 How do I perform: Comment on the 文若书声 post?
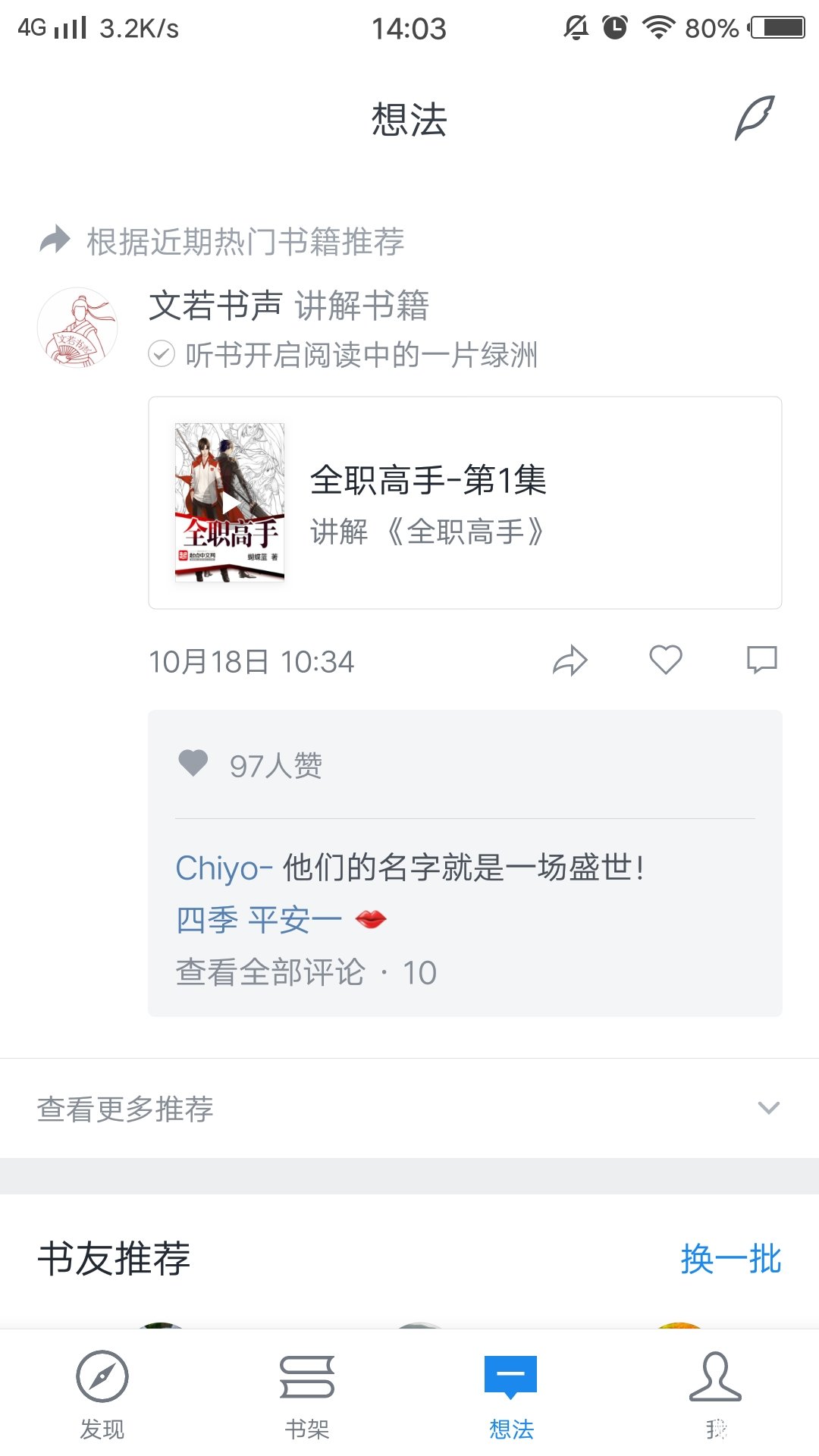(761, 660)
